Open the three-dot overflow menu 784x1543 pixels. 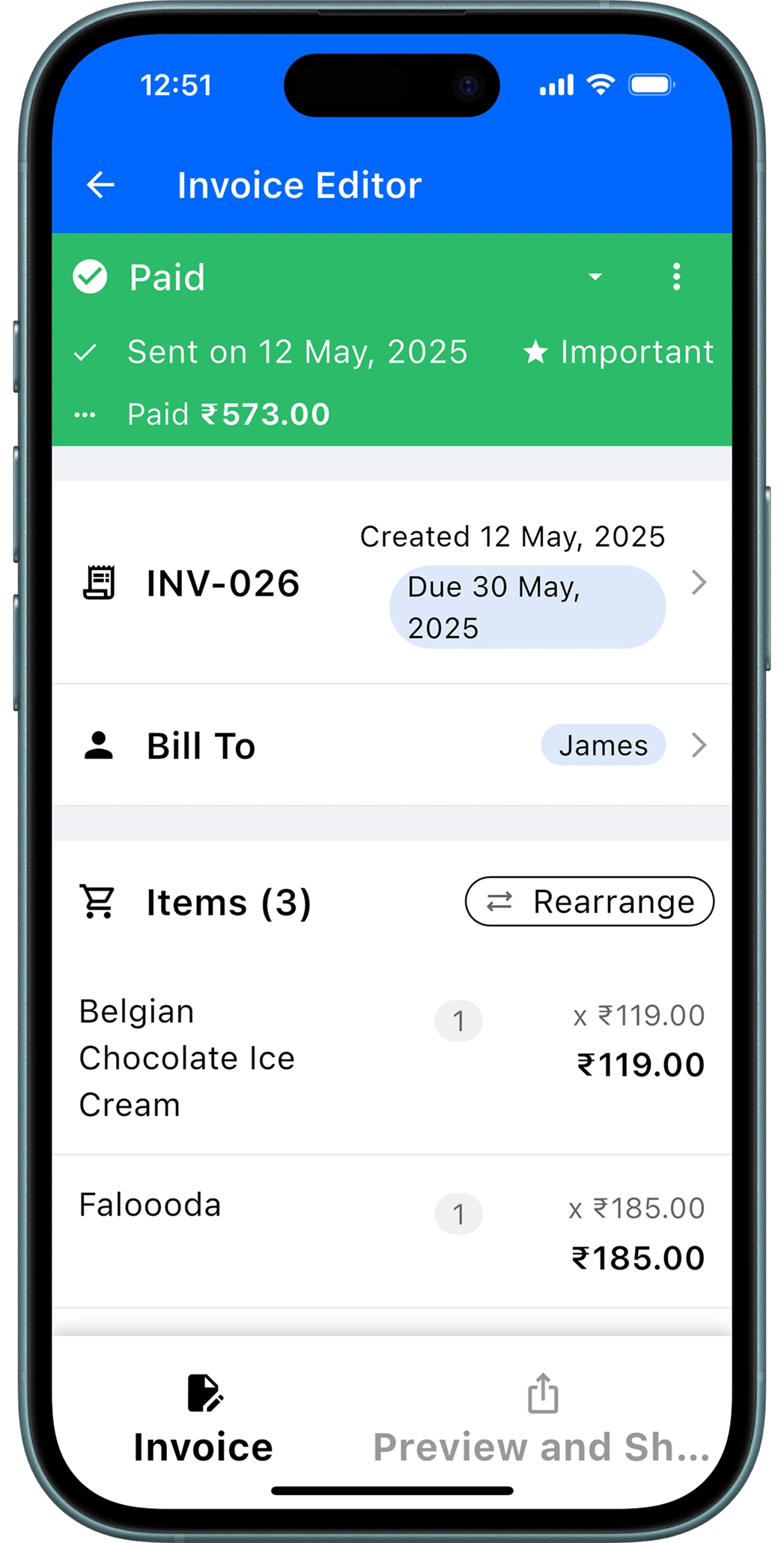(x=676, y=277)
